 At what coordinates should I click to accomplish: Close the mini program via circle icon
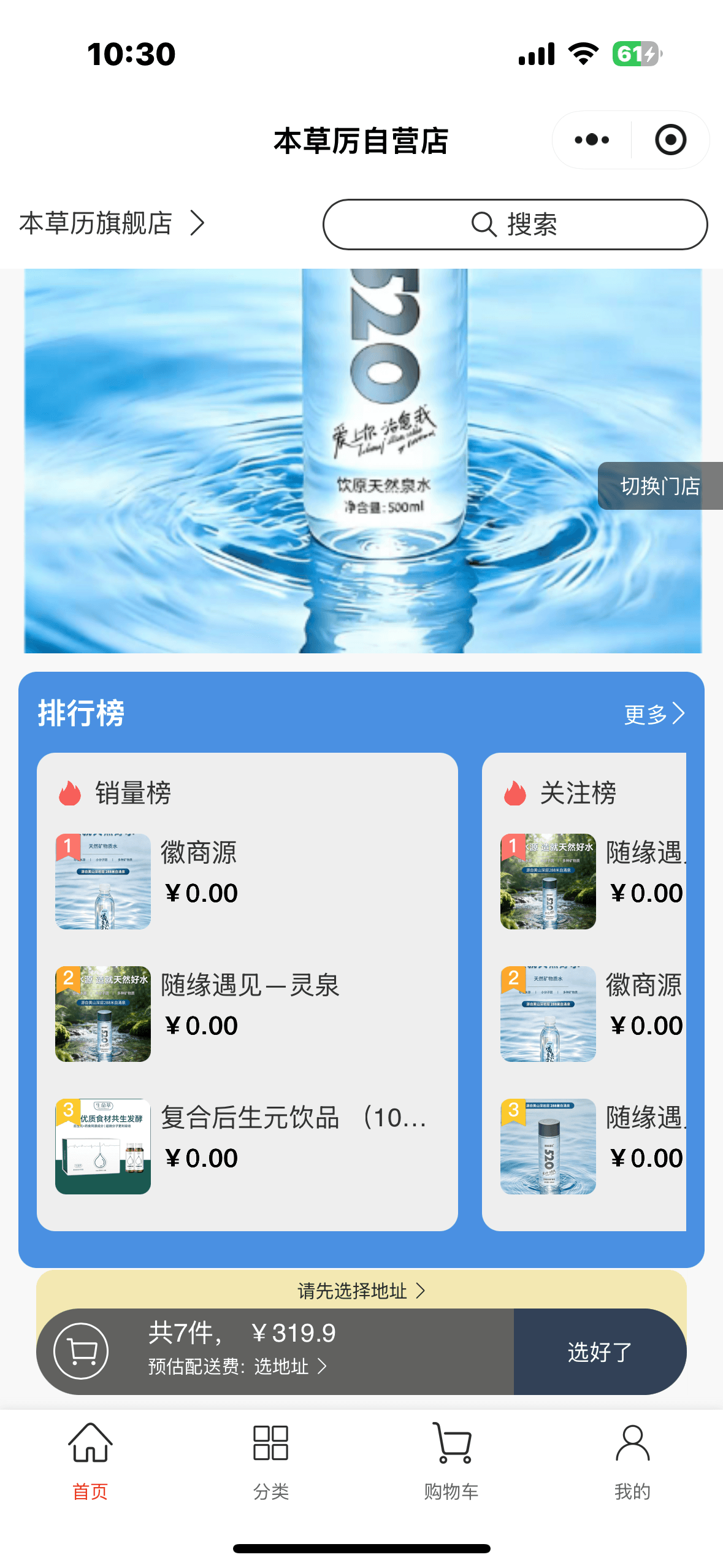pos(670,140)
